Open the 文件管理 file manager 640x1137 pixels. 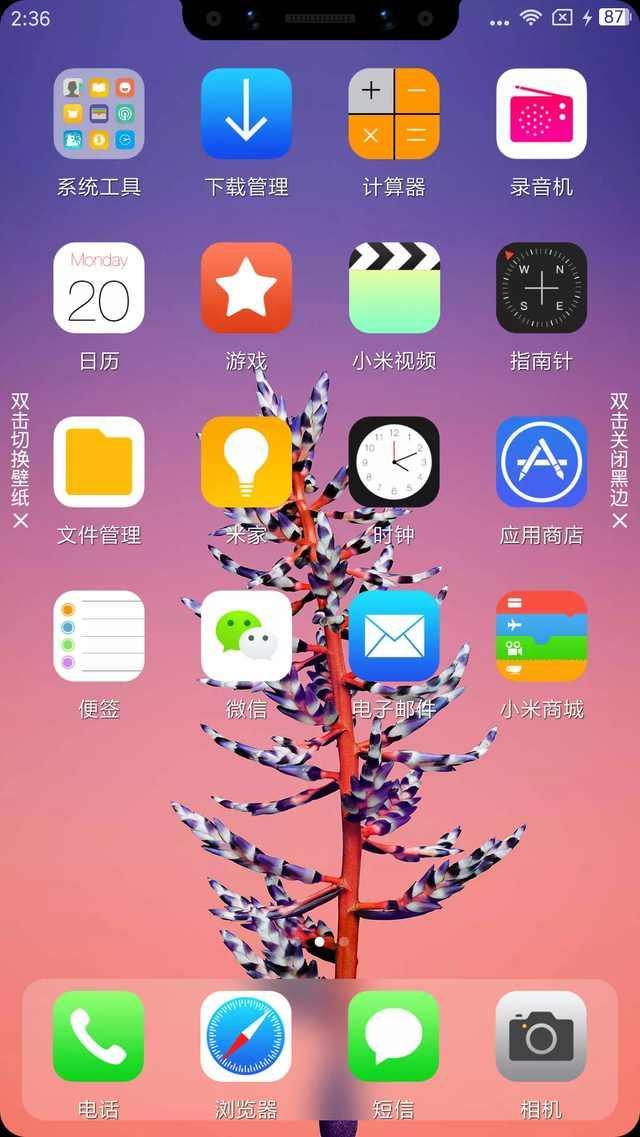98,462
